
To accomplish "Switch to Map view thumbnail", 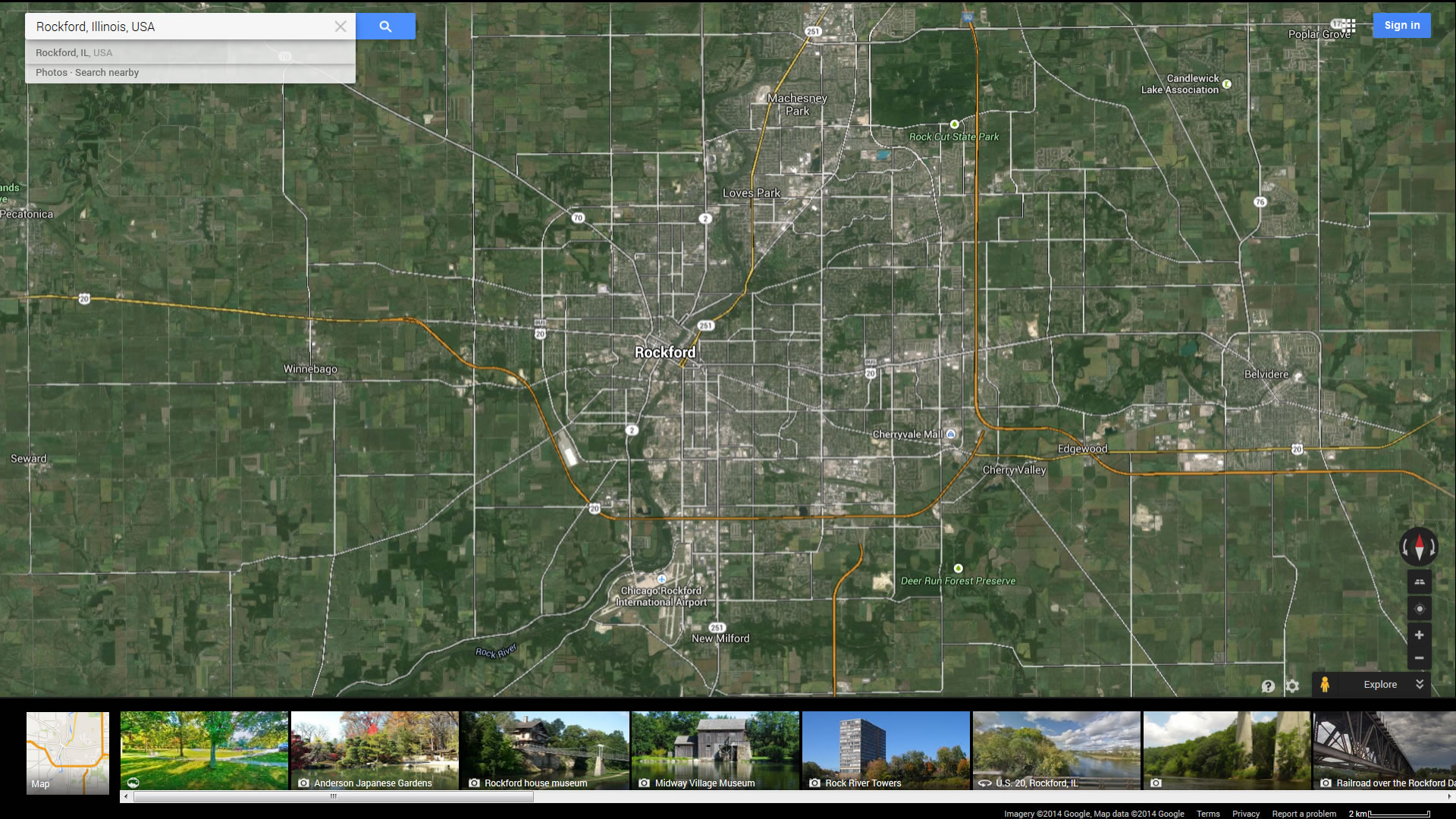I will tap(67, 752).
